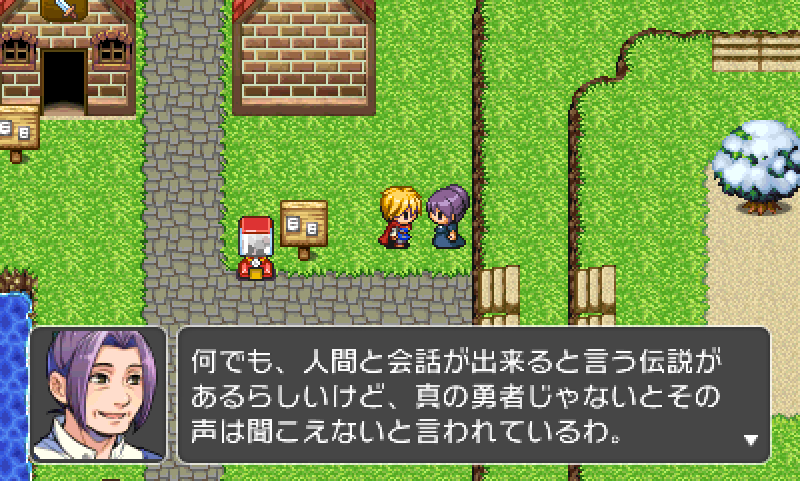Advance the dialogue via the down arrow
The width and height of the screenshot is (800, 481).
pyautogui.click(x=751, y=440)
